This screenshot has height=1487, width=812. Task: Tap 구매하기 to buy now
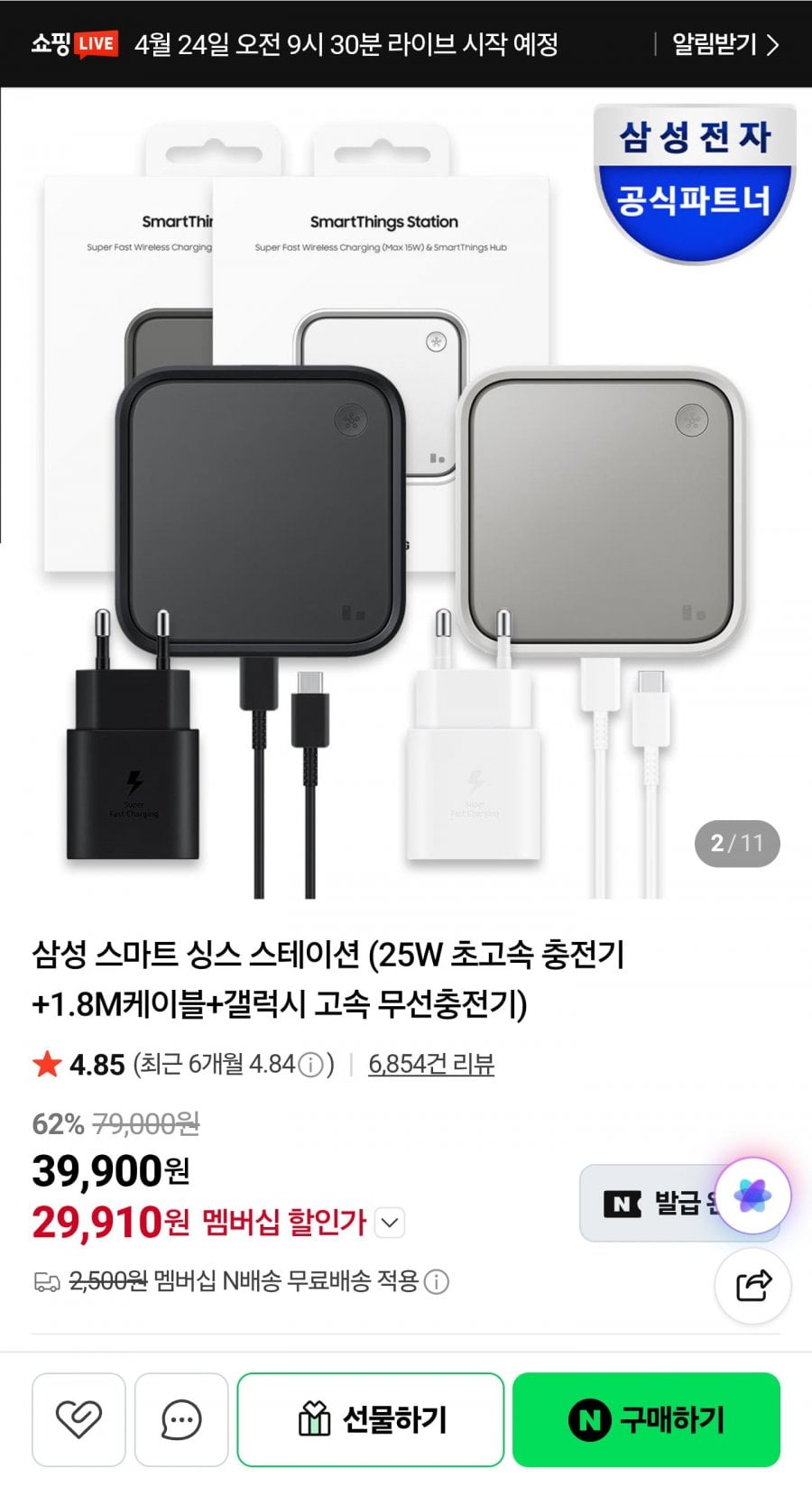pyautogui.click(x=646, y=1419)
